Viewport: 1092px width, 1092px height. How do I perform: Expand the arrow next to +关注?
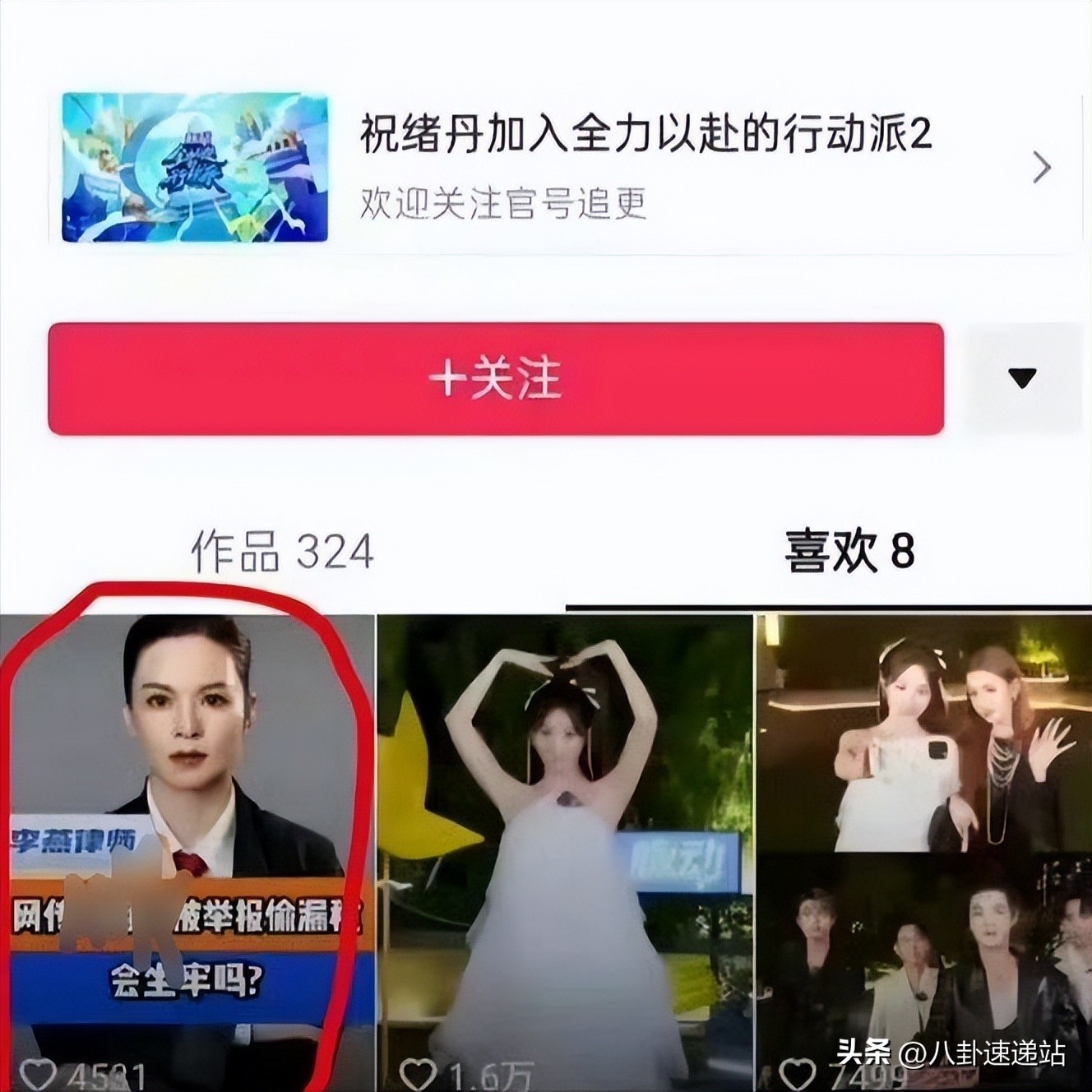coord(1021,378)
